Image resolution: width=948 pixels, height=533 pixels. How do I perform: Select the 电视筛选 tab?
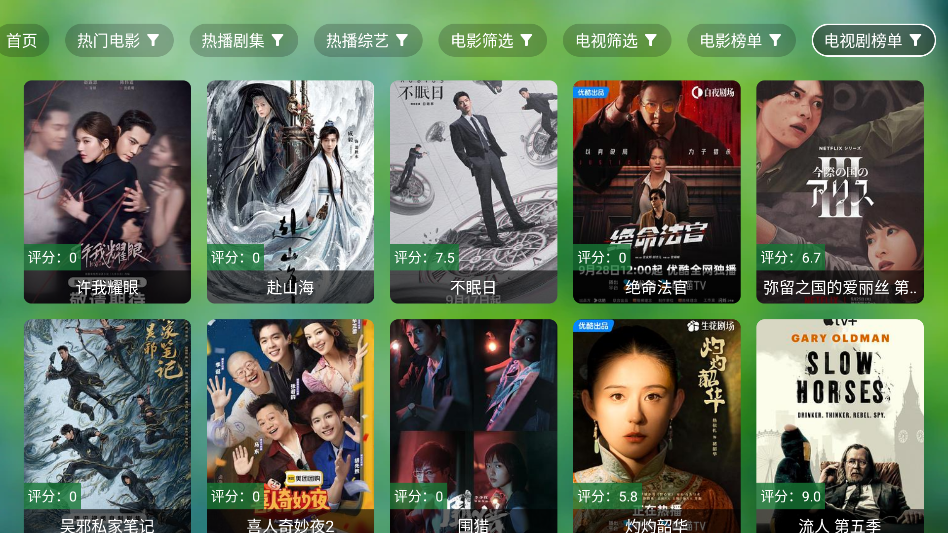click(616, 41)
